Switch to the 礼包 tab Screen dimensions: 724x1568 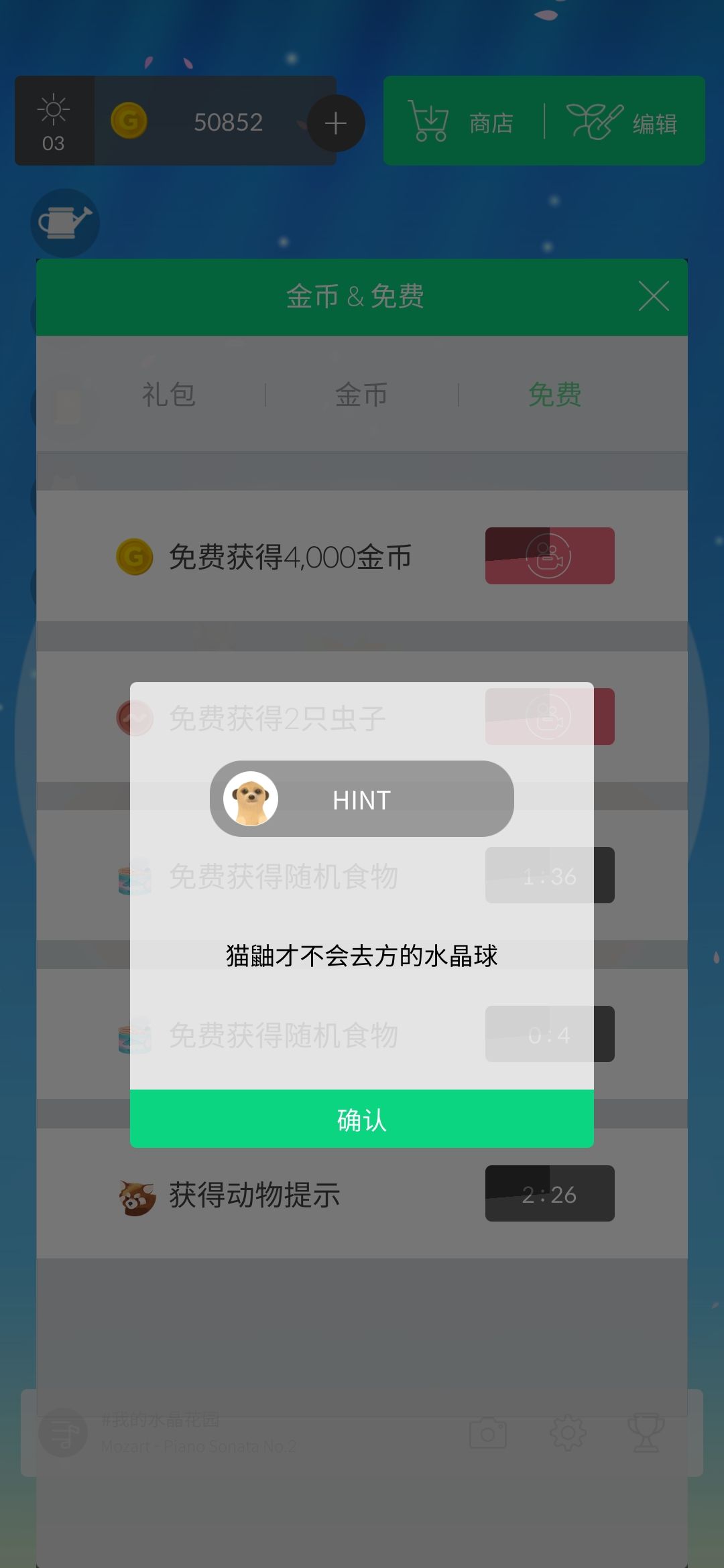coord(169,395)
